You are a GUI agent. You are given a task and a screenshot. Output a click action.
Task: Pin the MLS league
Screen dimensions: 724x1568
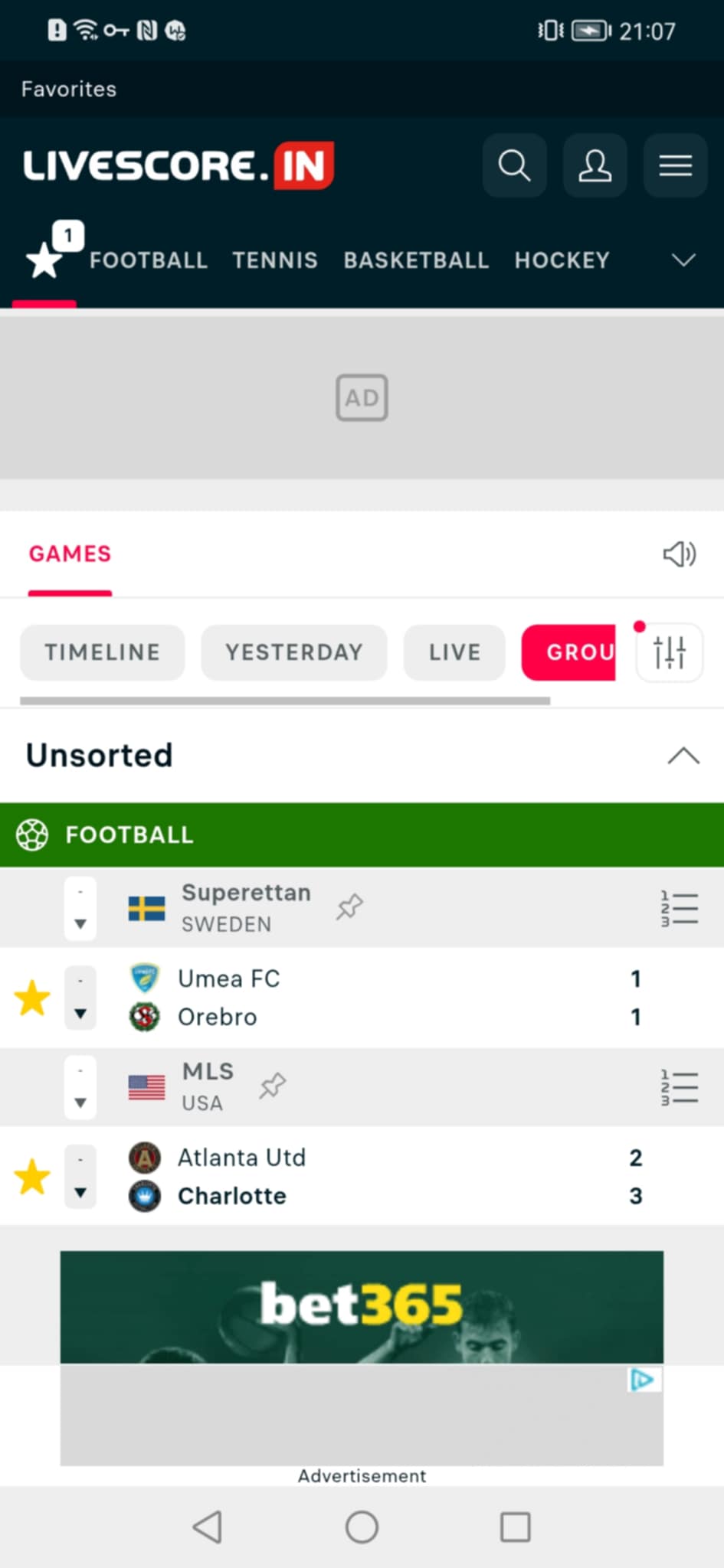[x=272, y=1086]
